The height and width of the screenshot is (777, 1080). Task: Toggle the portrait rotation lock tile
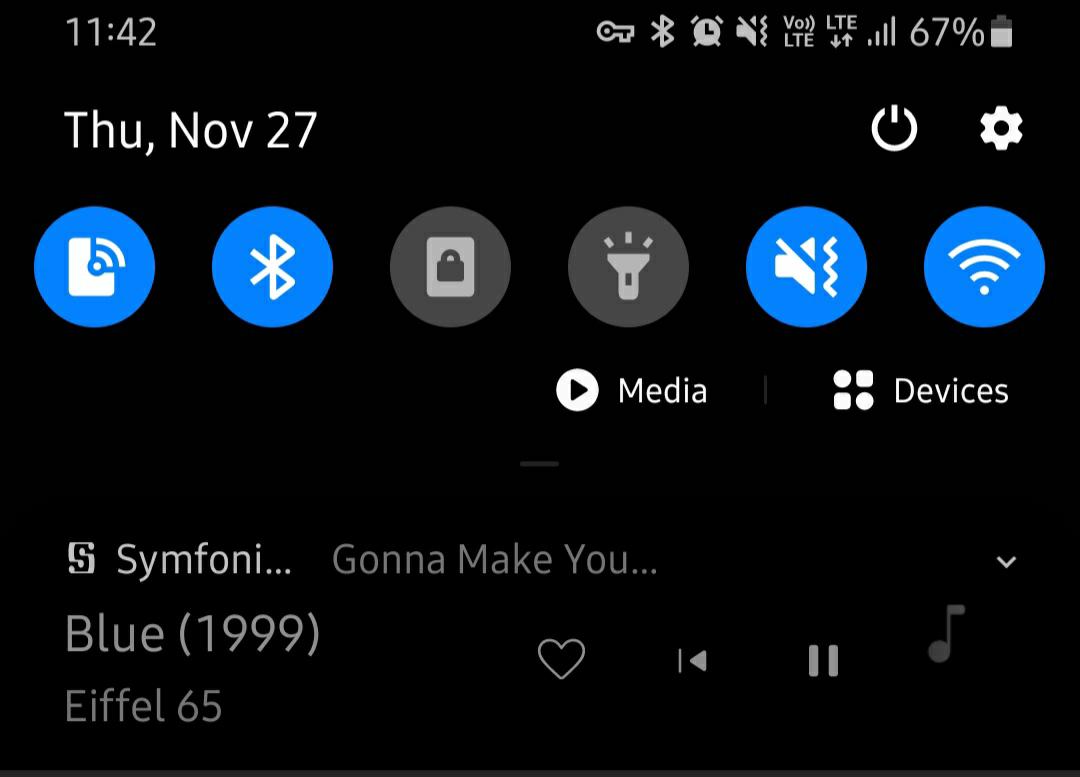pyautogui.click(x=450, y=267)
